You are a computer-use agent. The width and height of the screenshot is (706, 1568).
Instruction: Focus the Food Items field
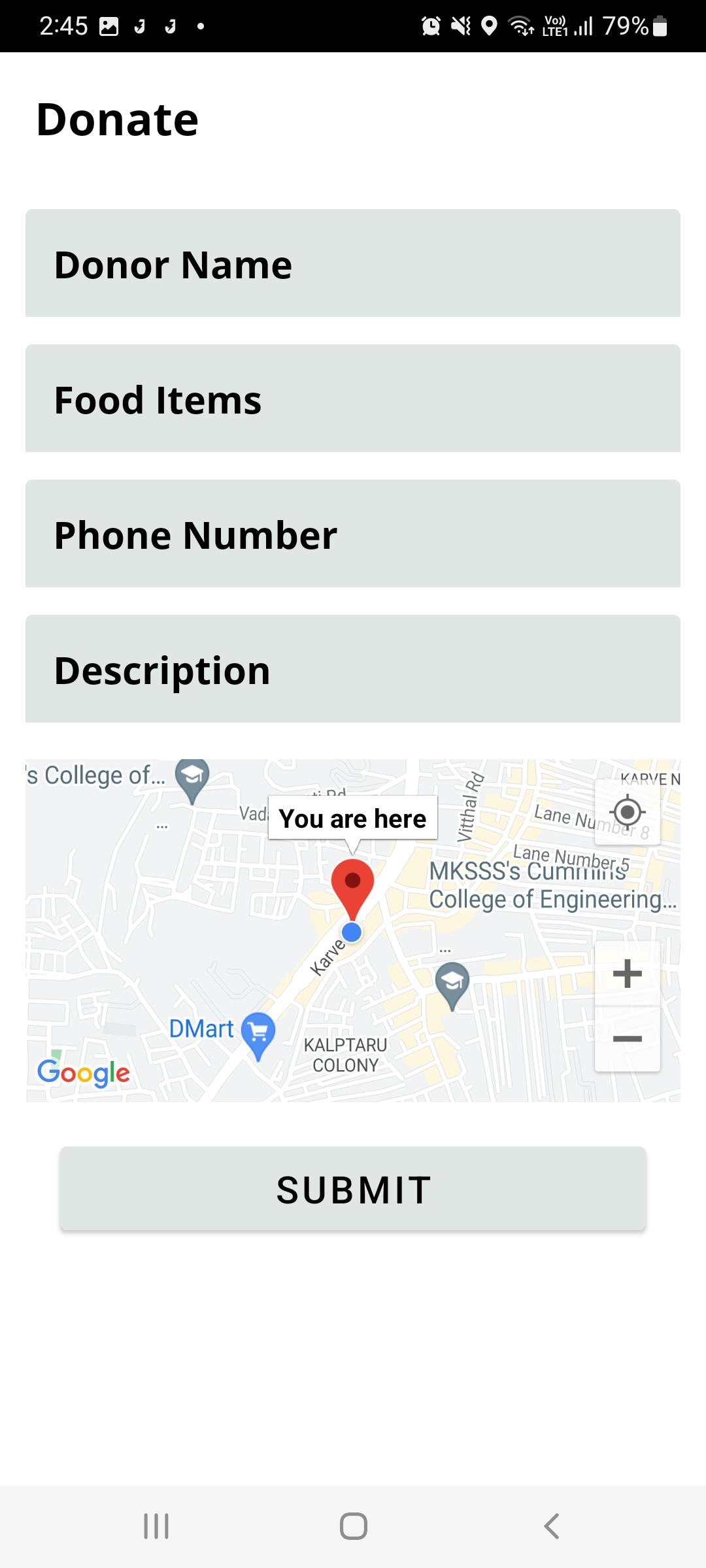353,399
